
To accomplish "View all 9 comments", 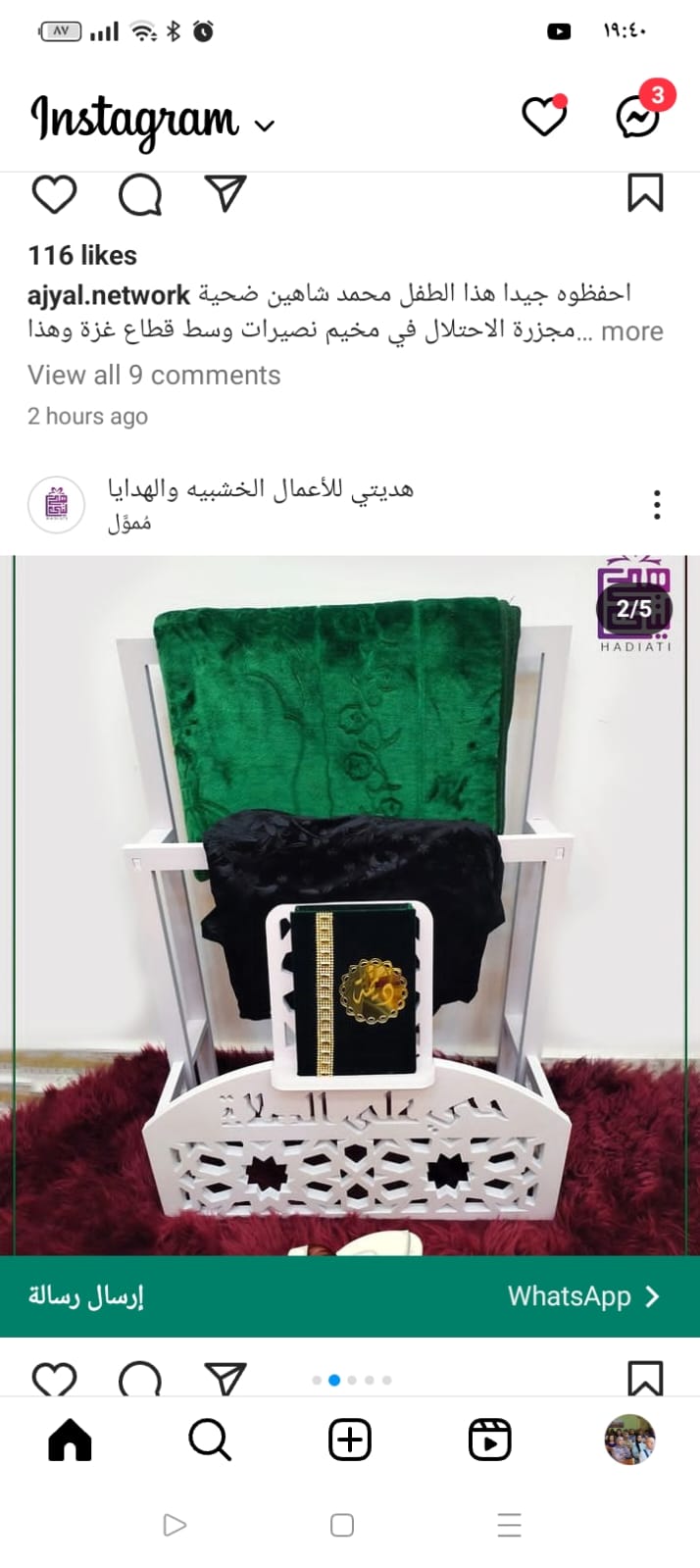I will pyautogui.click(x=154, y=375).
